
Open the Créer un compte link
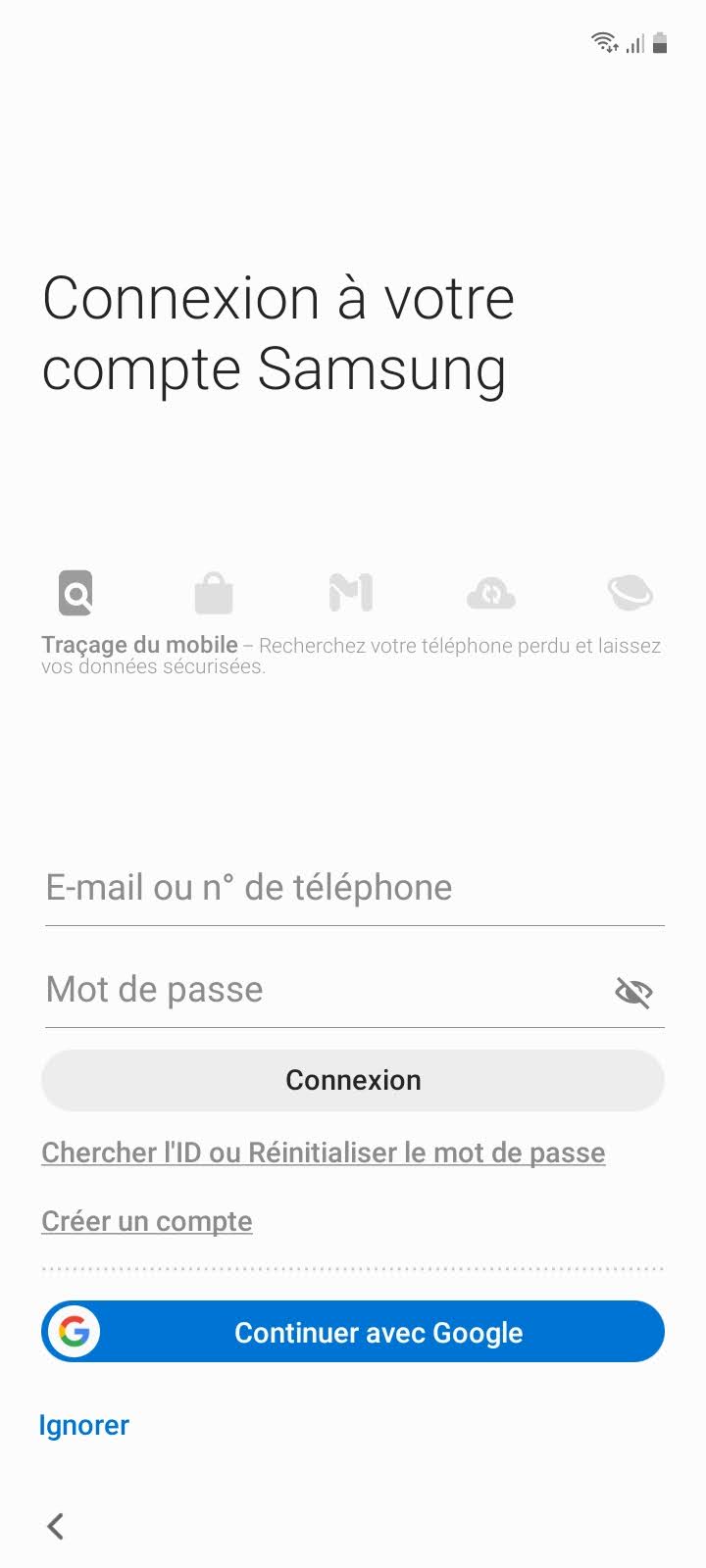(147, 1221)
